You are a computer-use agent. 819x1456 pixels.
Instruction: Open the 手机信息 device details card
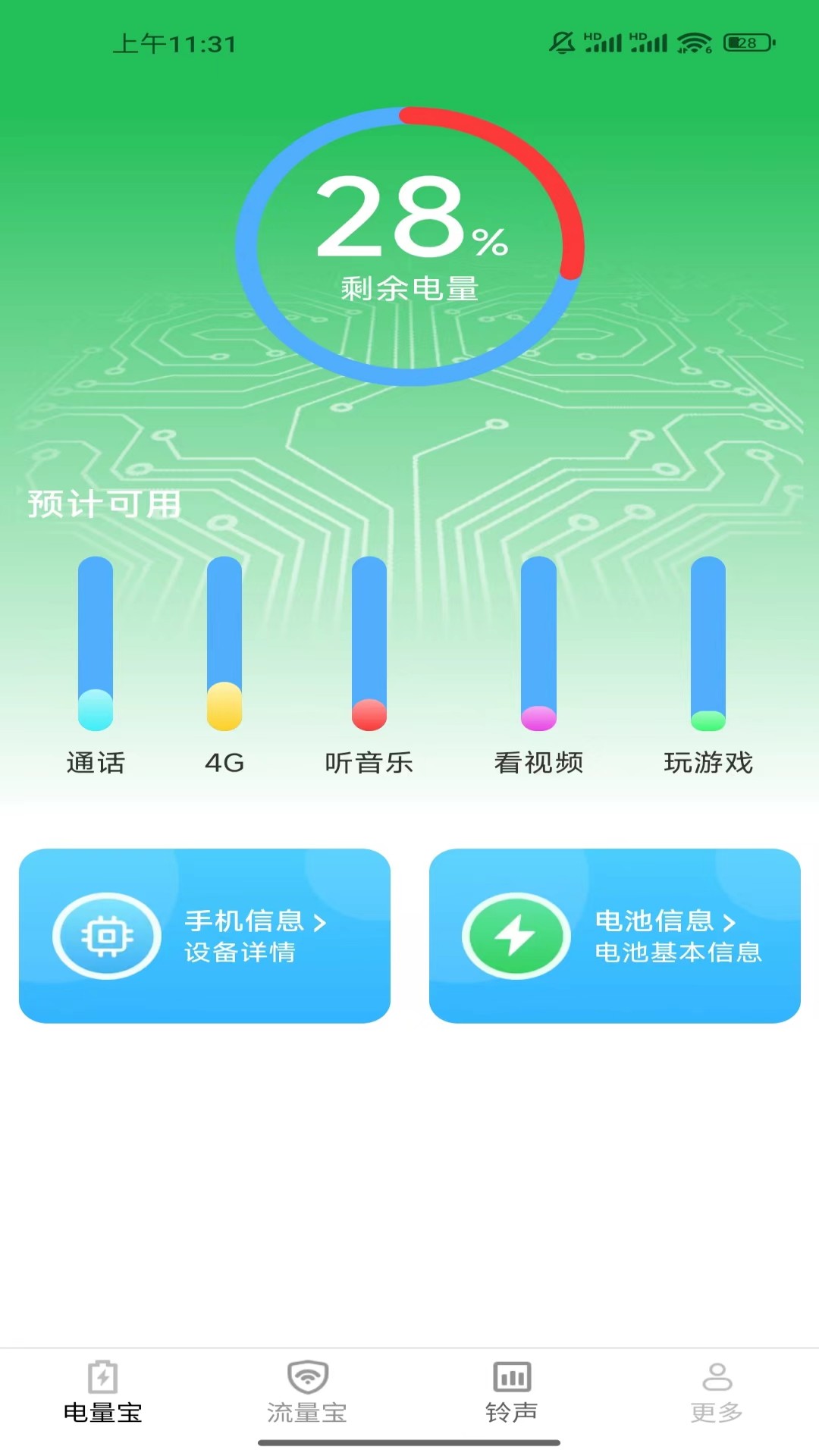(x=205, y=936)
